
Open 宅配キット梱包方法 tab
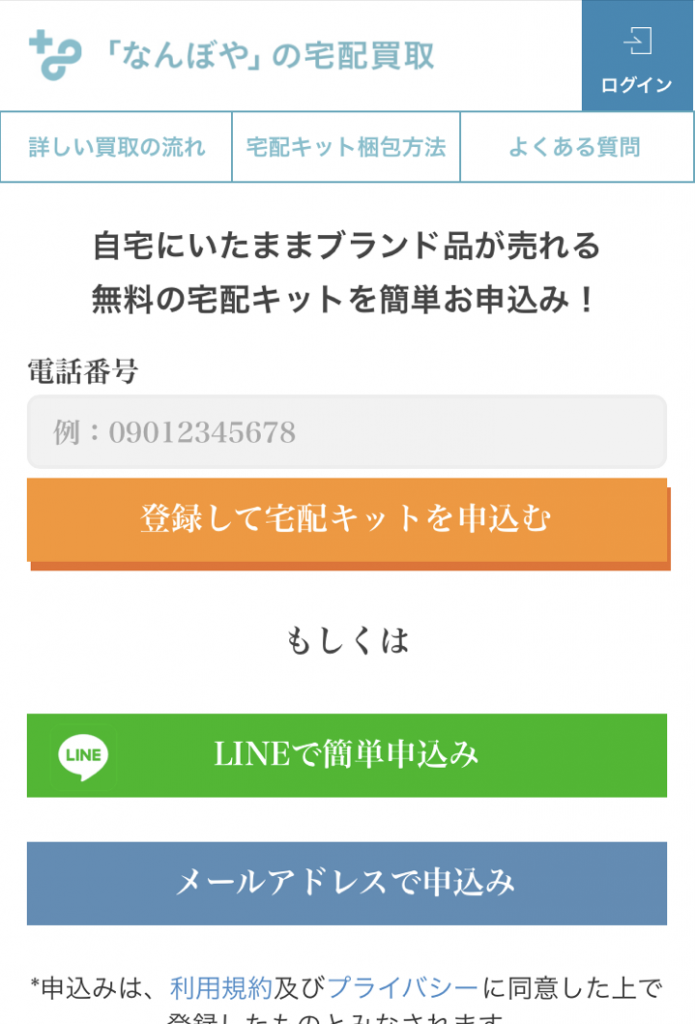[346, 147]
